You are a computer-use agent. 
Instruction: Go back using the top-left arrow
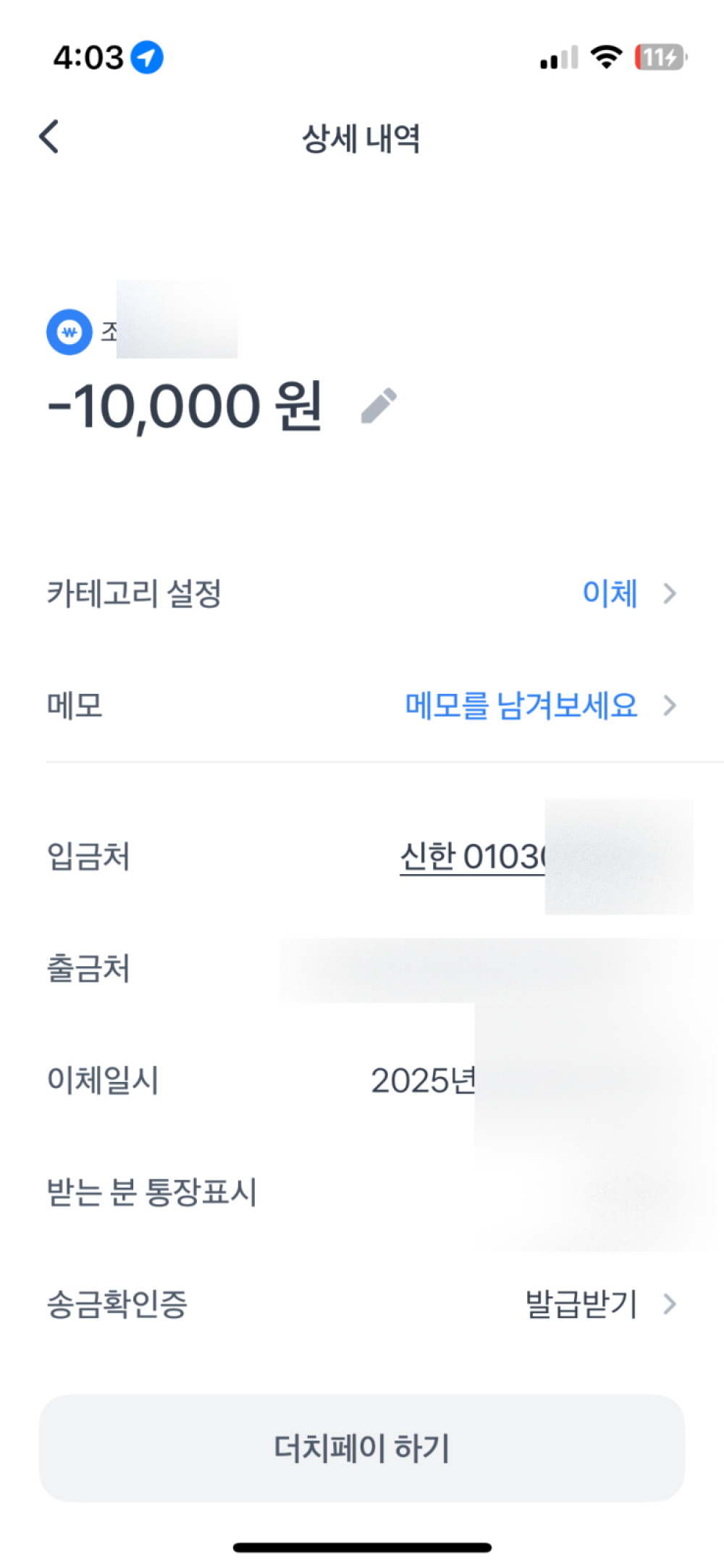pyautogui.click(x=49, y=137)
